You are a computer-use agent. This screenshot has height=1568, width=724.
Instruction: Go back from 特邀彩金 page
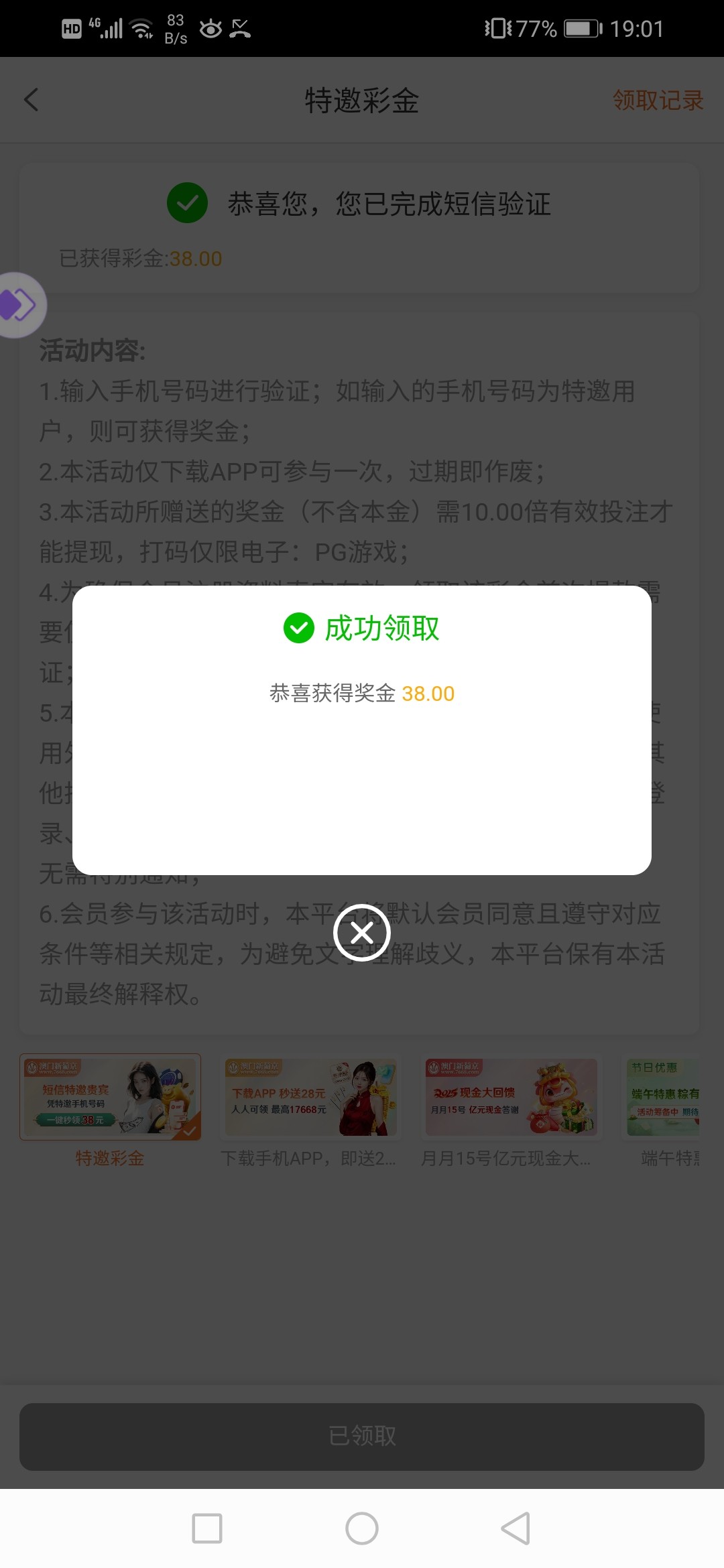[x=32, y=101]
